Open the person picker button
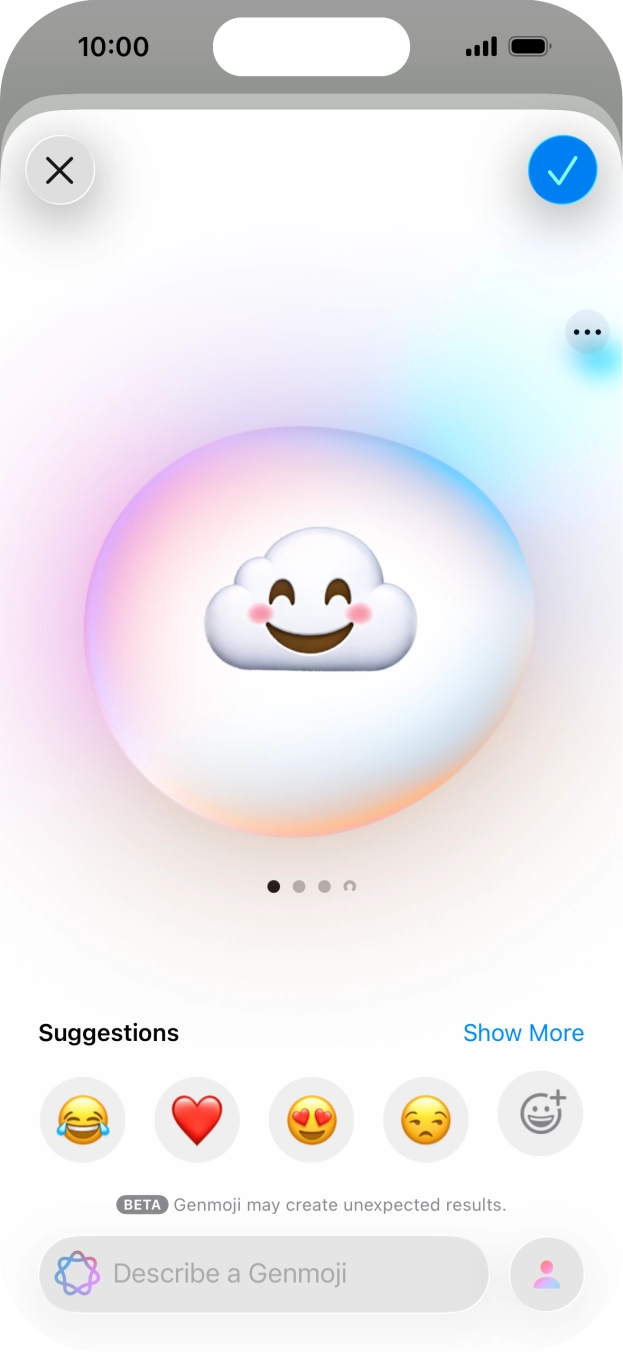 click(x=546, y=1274)
